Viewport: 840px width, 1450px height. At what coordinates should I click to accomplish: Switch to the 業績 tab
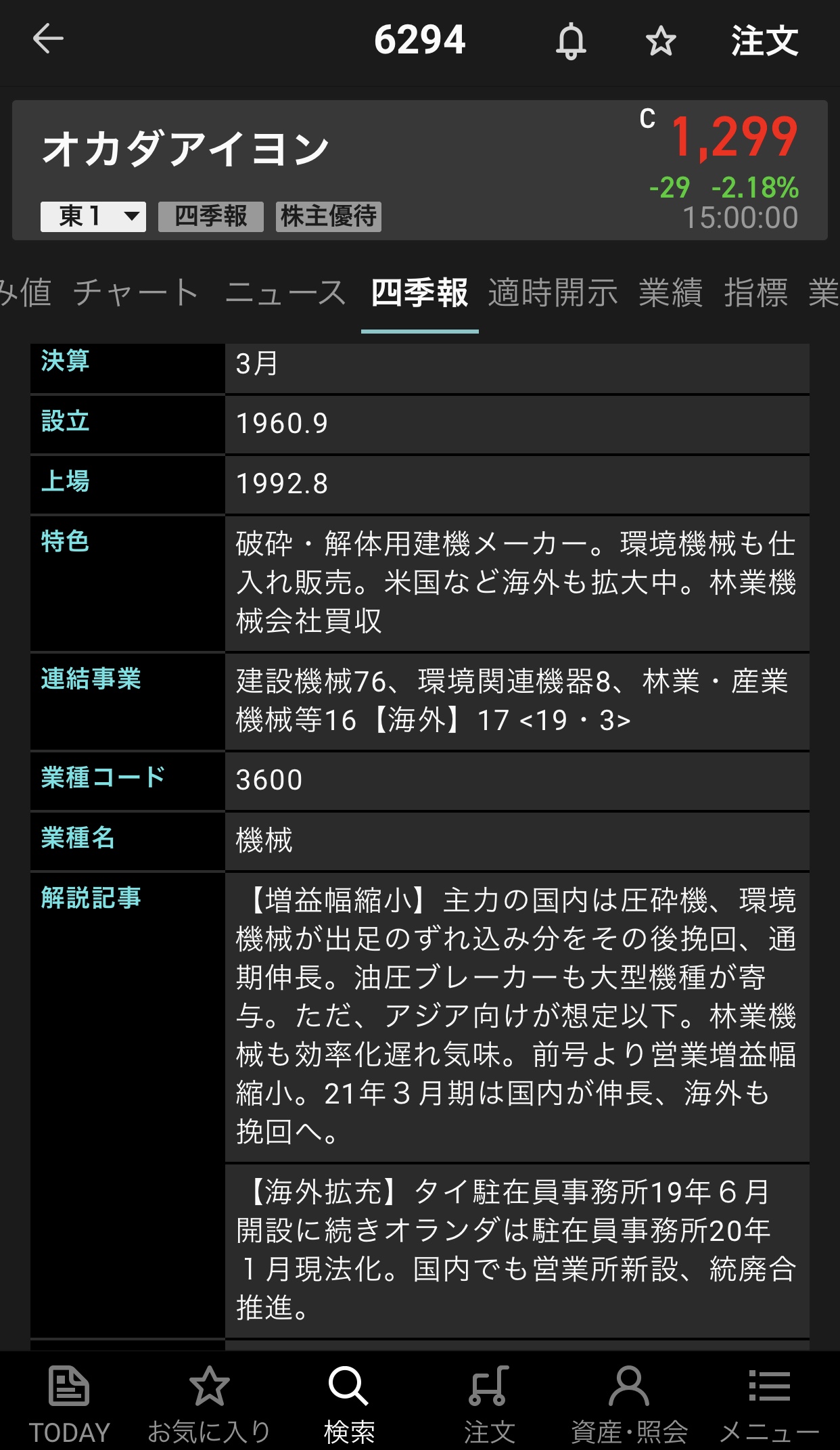pyautogui.click(x=670, y=293)
